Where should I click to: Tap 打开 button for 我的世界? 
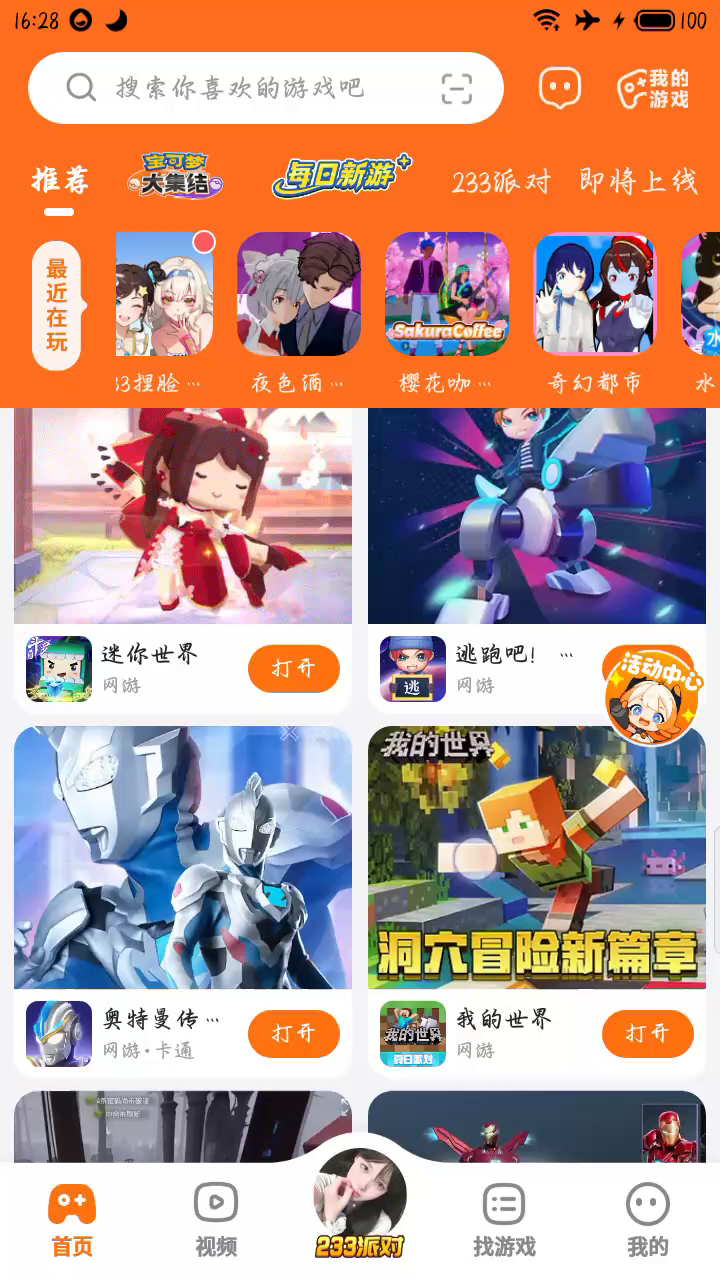click(647, 1033)
